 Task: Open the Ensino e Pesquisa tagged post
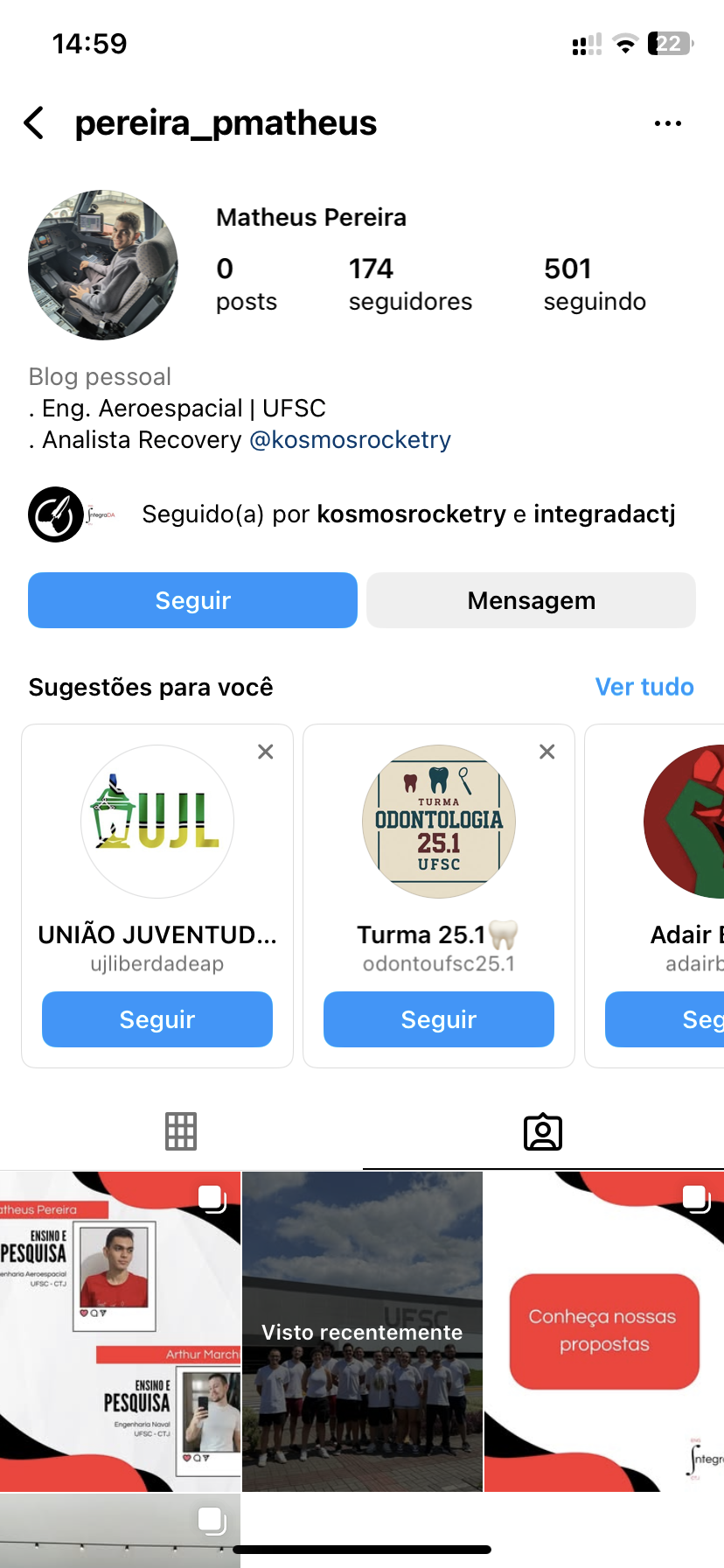tap(120, 1331)
